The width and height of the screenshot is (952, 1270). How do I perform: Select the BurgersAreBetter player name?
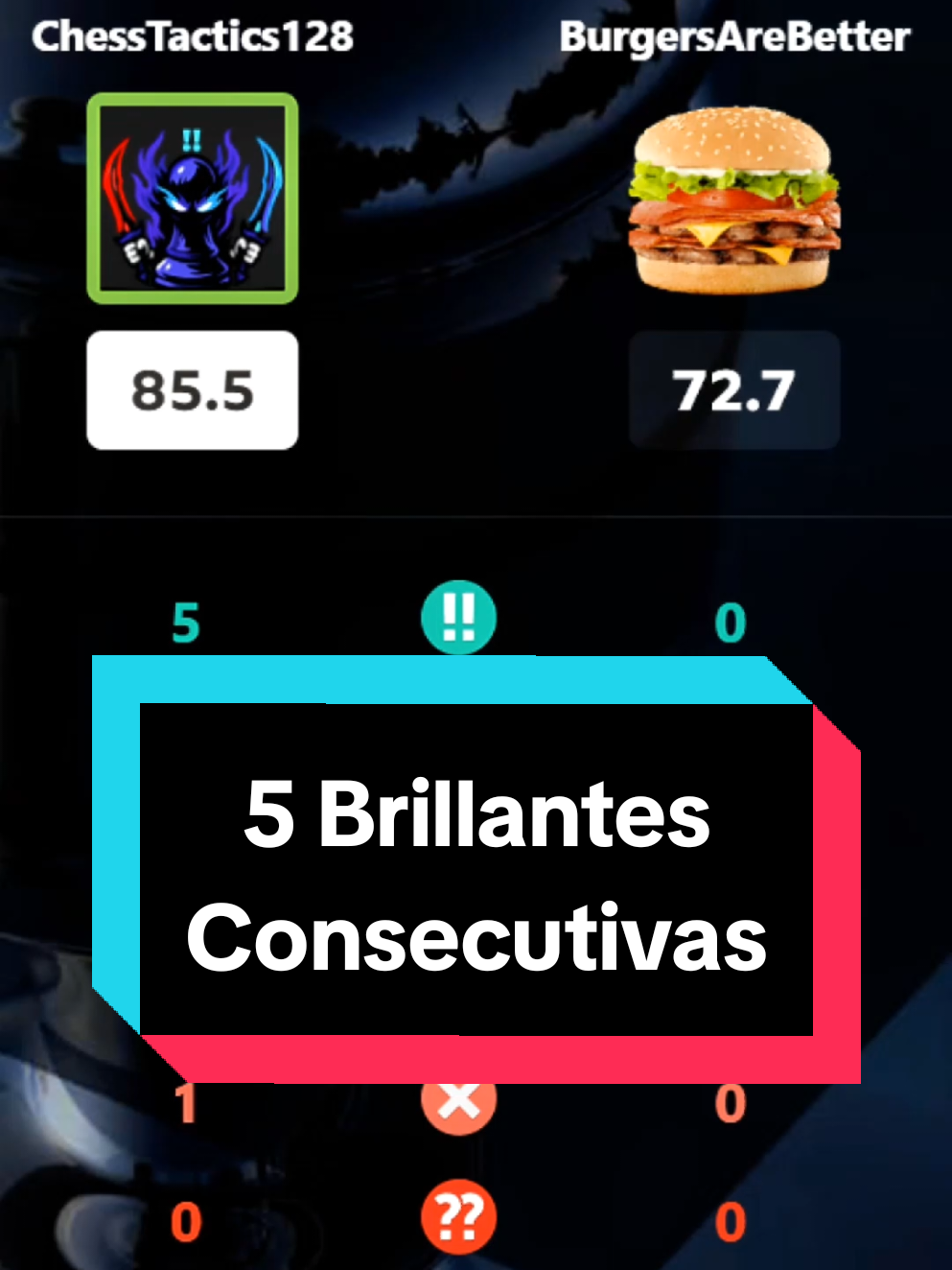pos(734,36)
